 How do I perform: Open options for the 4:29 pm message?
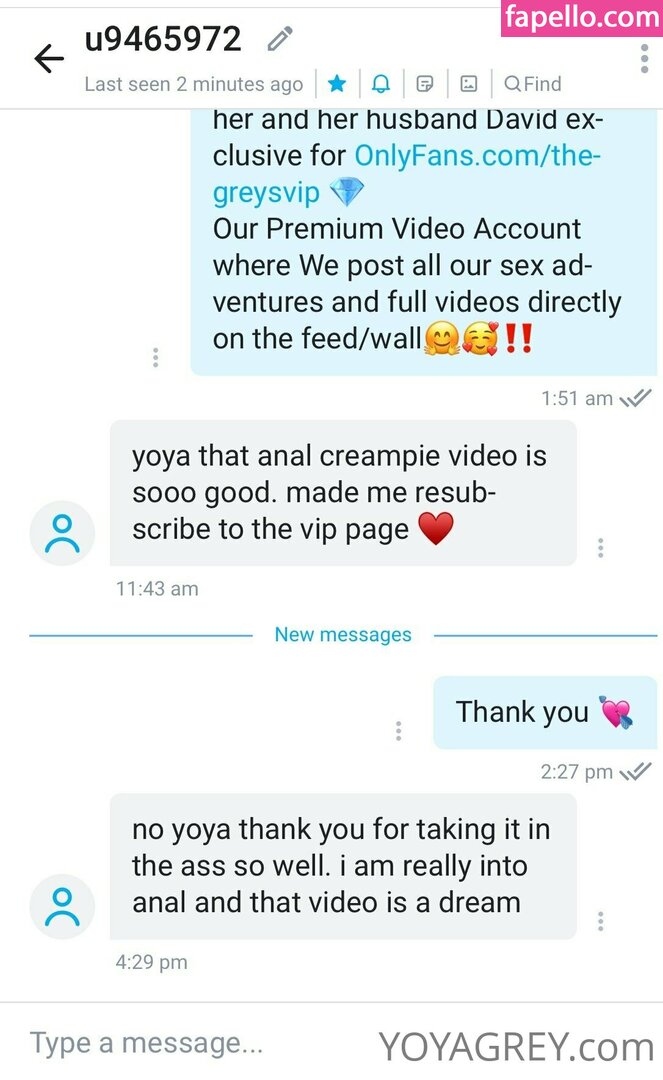point(600,921)
